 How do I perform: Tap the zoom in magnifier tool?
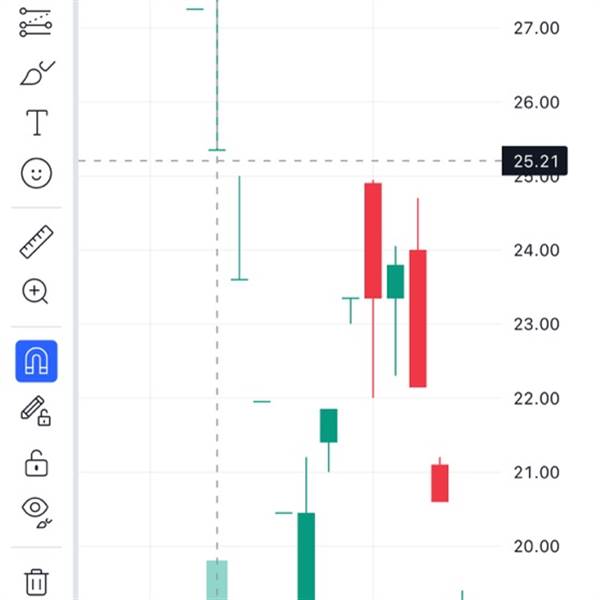pos(35,291)
